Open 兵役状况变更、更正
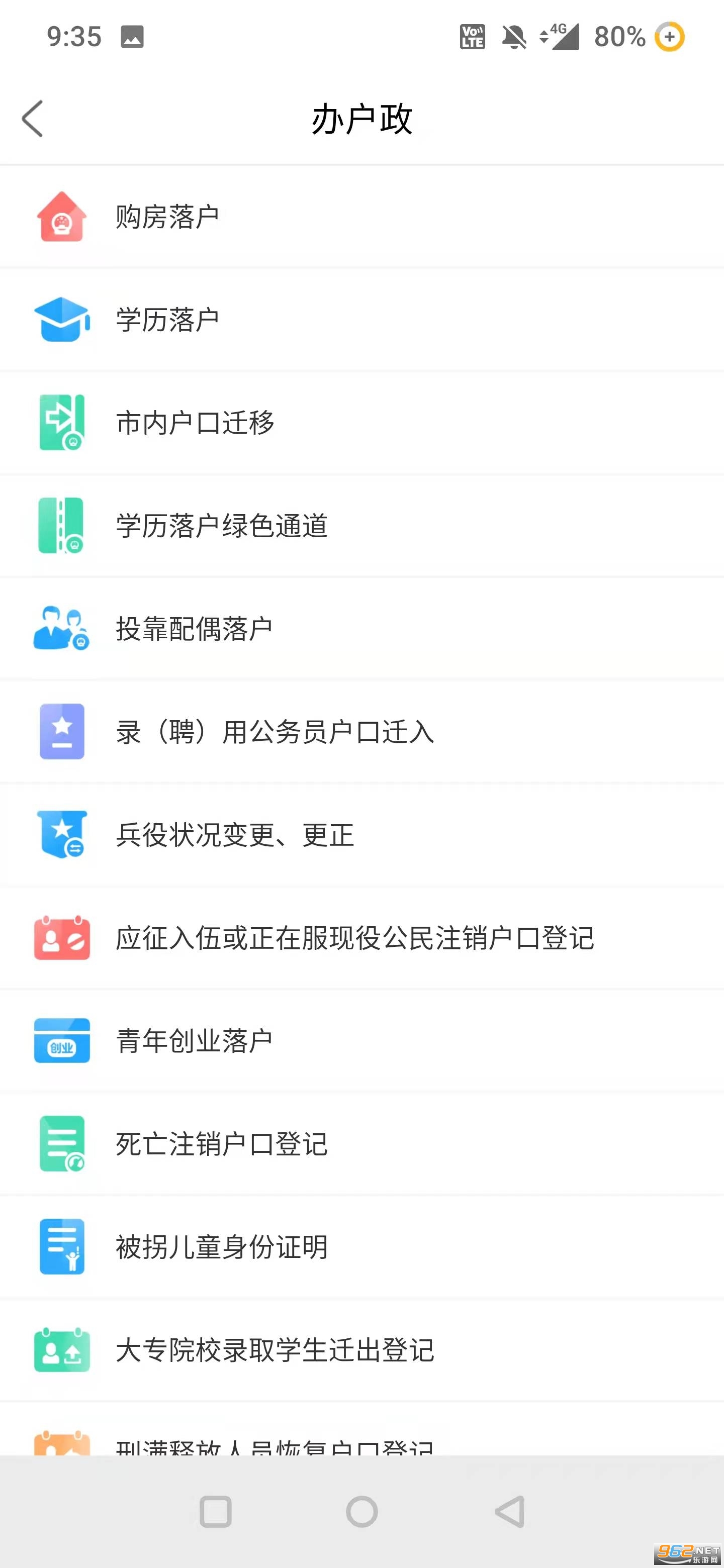Image resolution: width=724 pixels, height=1568 pixels. click(234, 835)
